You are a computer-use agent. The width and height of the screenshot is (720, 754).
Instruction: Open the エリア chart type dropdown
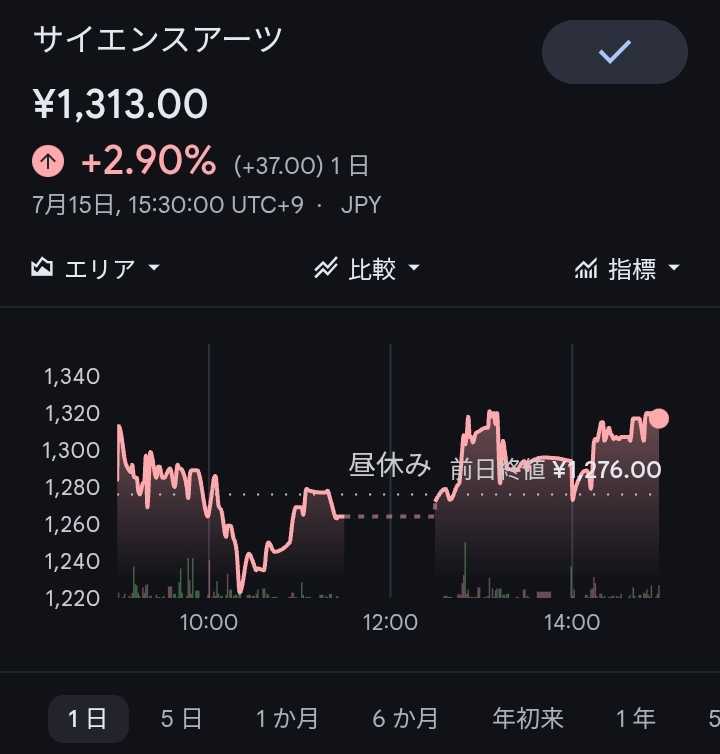tap(95, 268)
